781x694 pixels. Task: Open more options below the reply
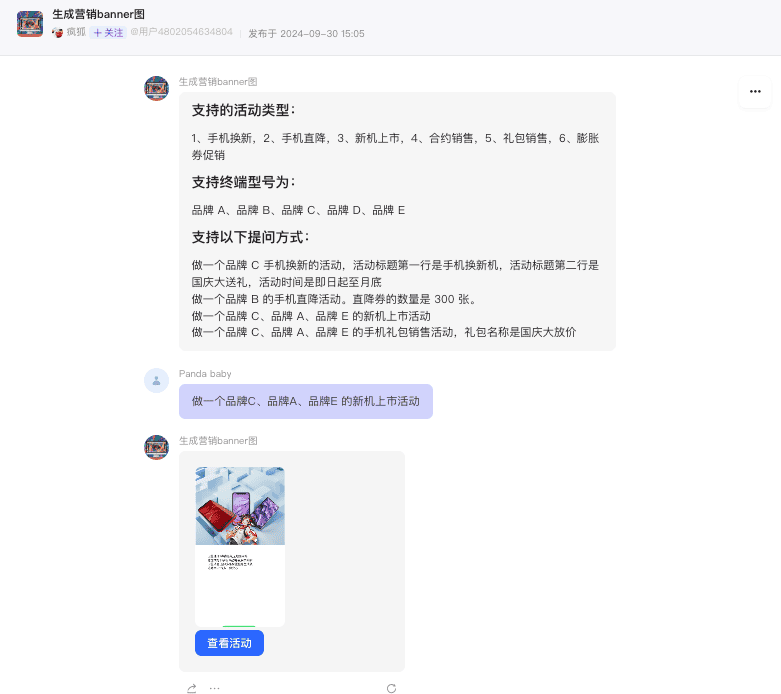(x=214, y=688)
